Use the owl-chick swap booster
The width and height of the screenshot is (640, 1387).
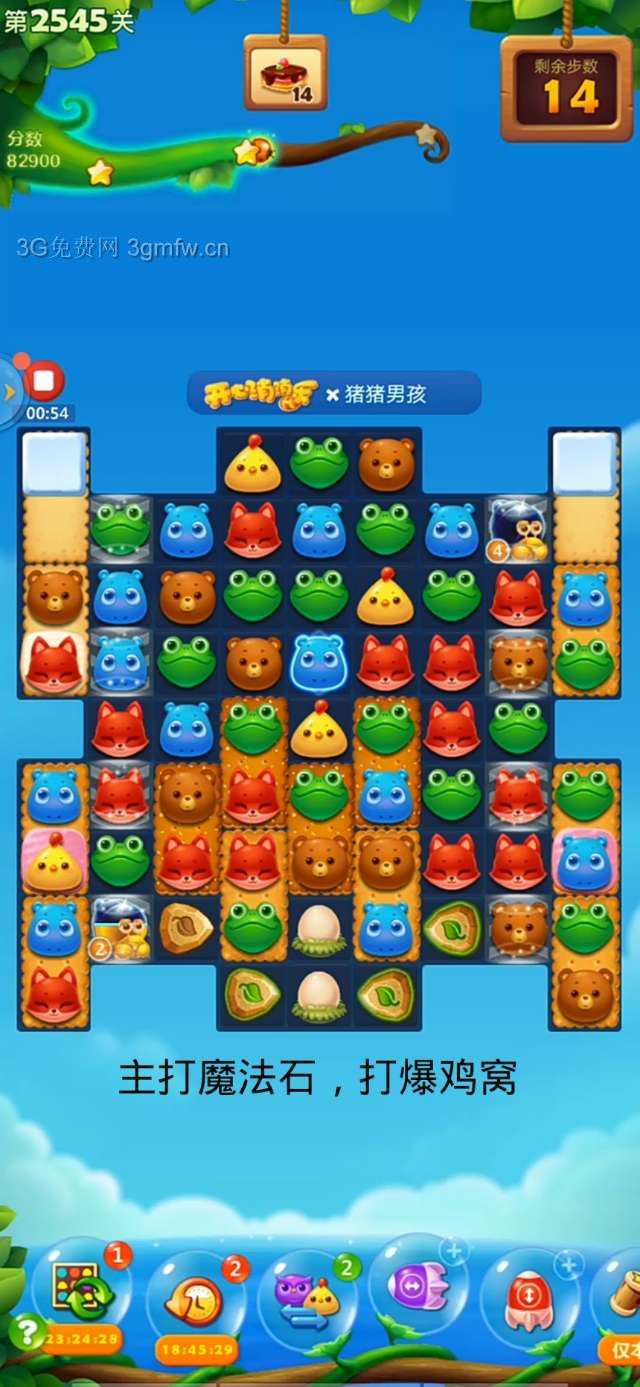tap(307, 1297)
